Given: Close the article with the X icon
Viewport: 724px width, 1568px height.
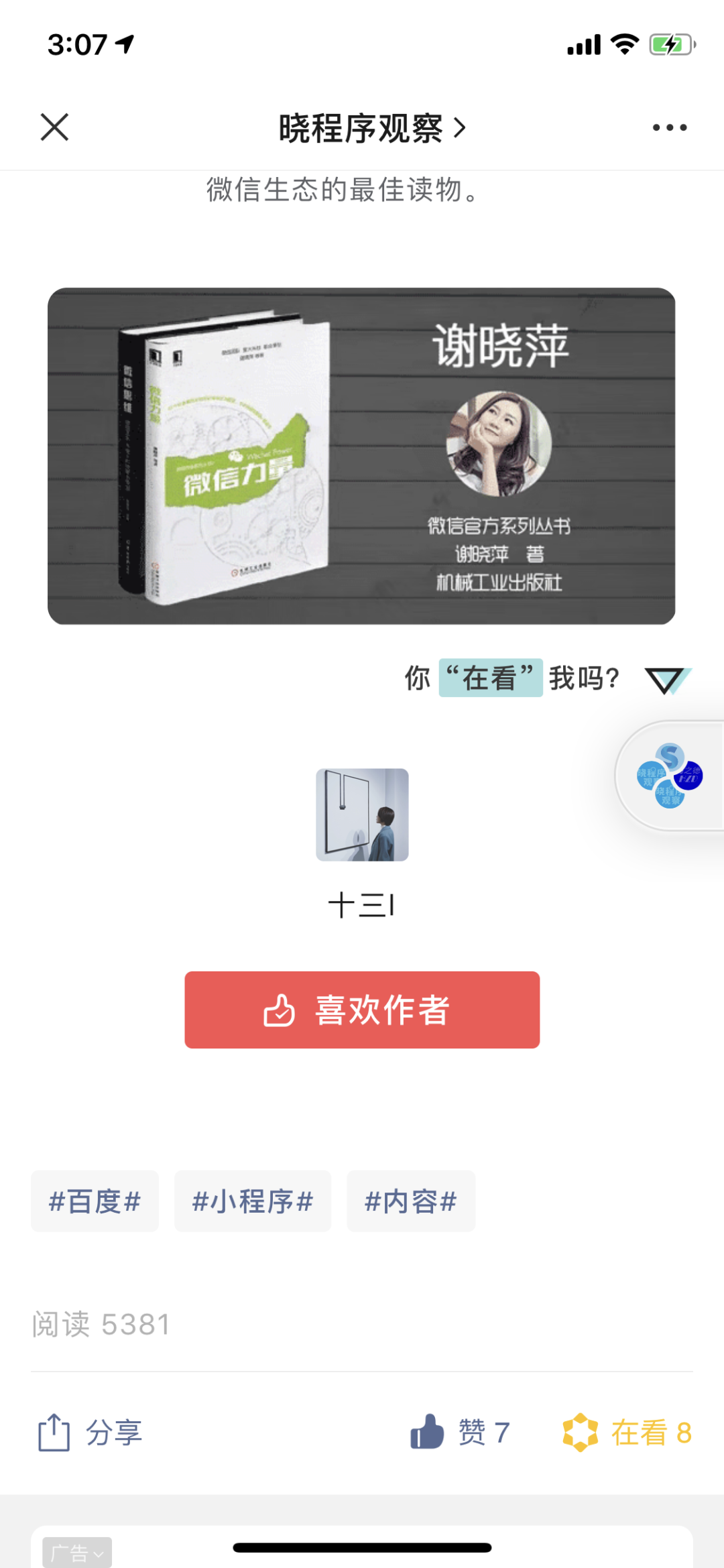Looking at the screenshot, I should click(54, 127).
